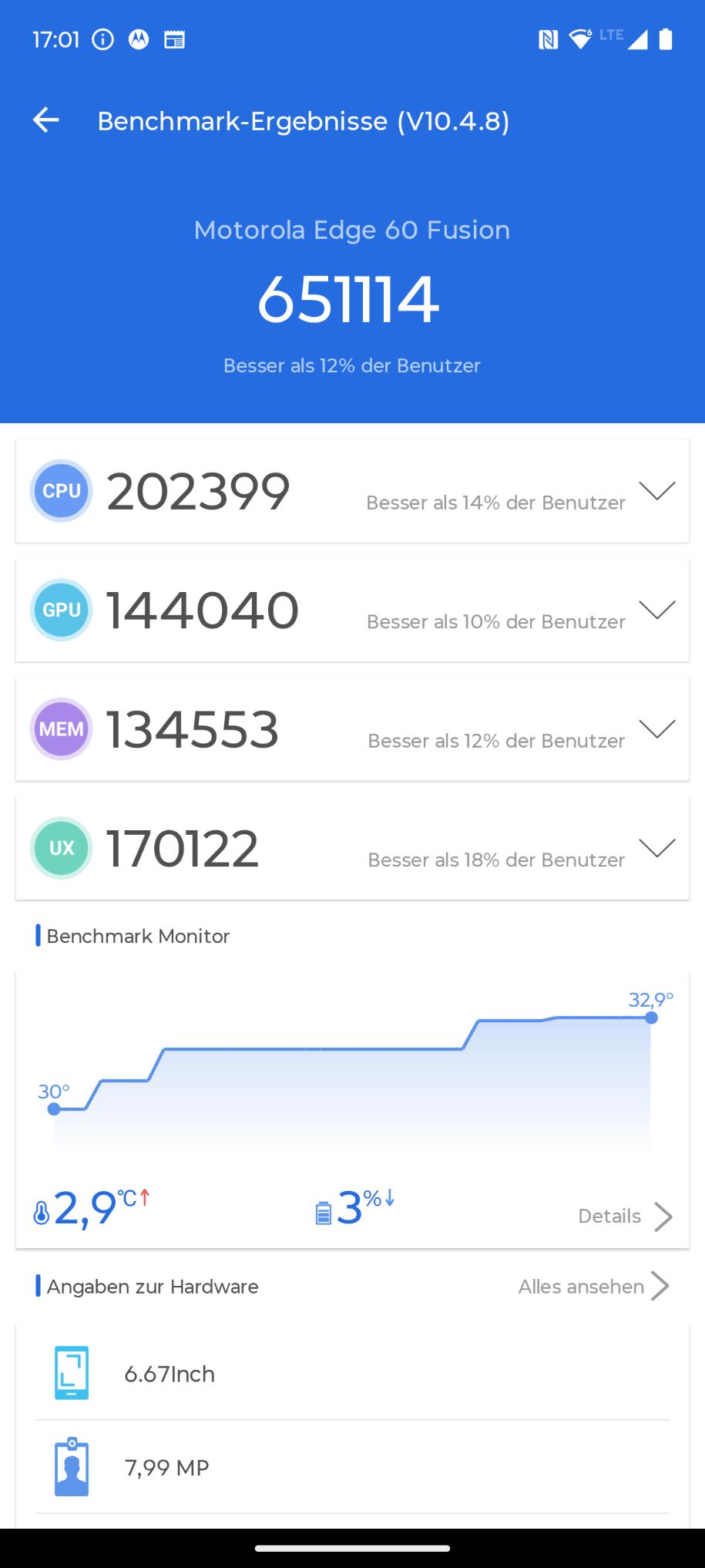Go back using the top arrow

[46, 120]
